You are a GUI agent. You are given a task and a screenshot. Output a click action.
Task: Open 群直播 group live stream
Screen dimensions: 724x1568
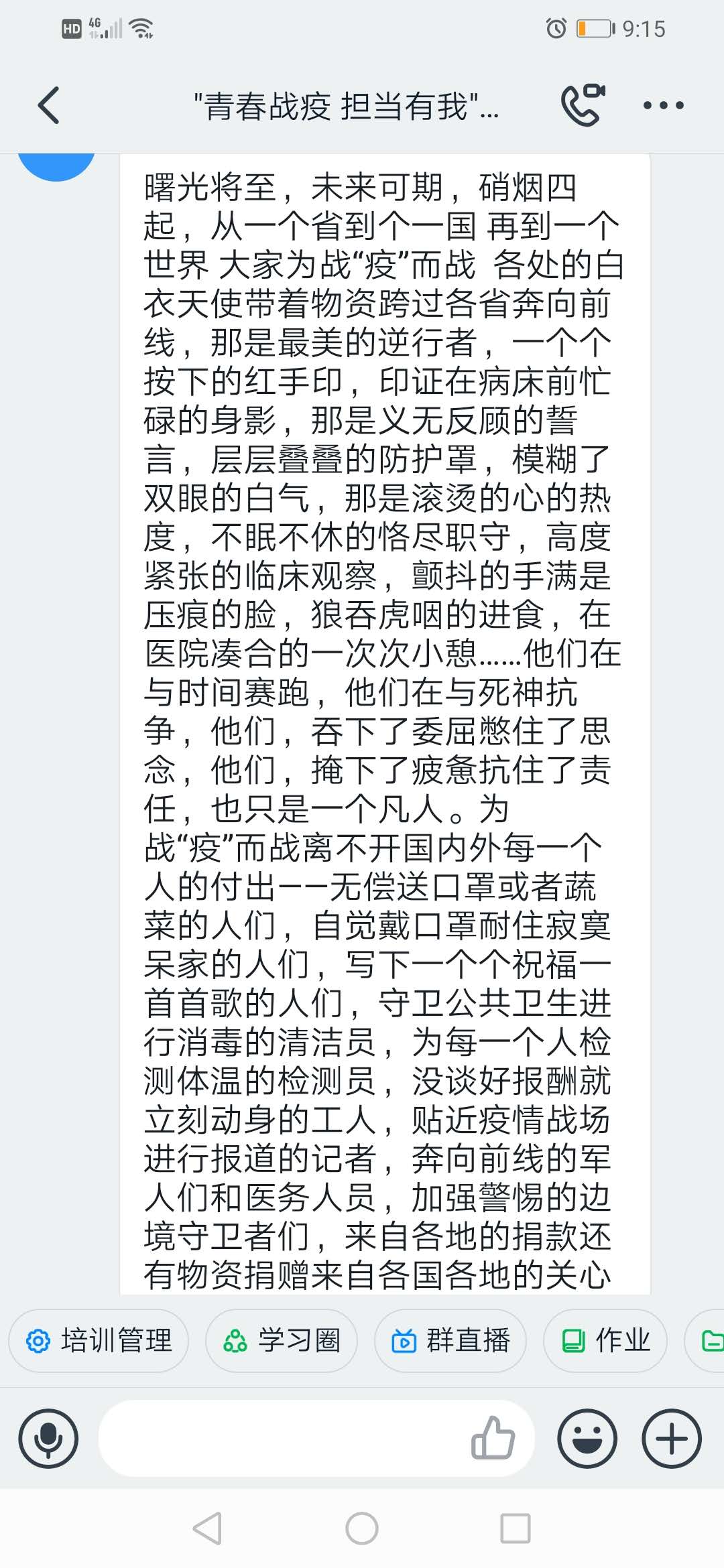450,1341
